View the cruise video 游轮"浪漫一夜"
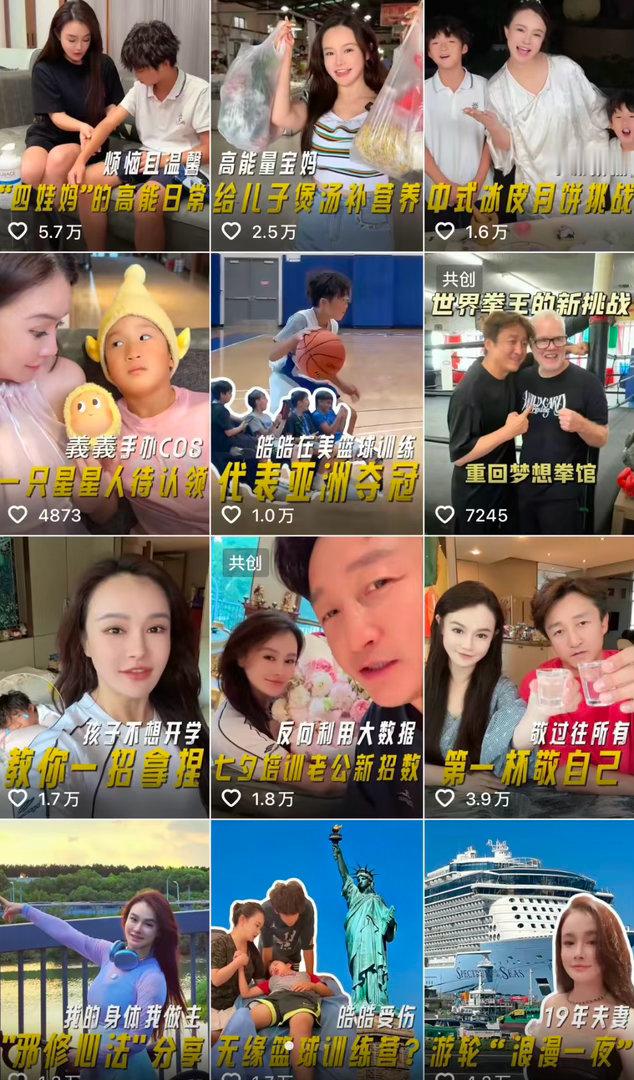Screen dimensions: 634x1080 coord(529,950)
